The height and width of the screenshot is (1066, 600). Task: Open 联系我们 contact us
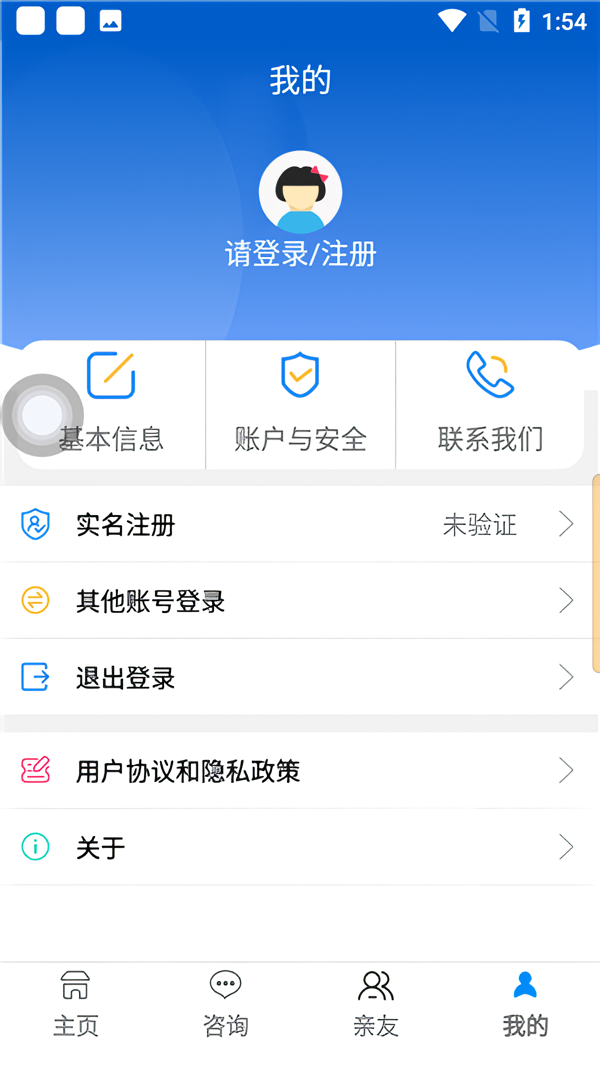pos(490,405)
